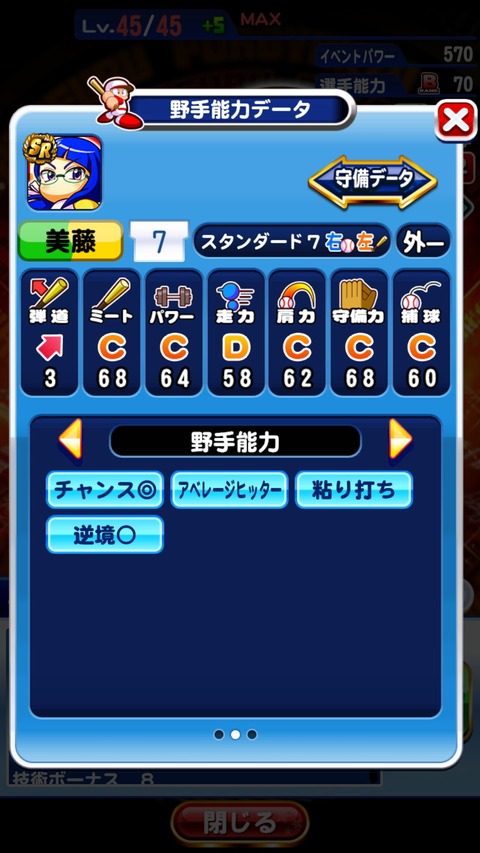Tap the 閉じる button at the bottom
Viewport: 480px width, 853px height.
[240, 824]
